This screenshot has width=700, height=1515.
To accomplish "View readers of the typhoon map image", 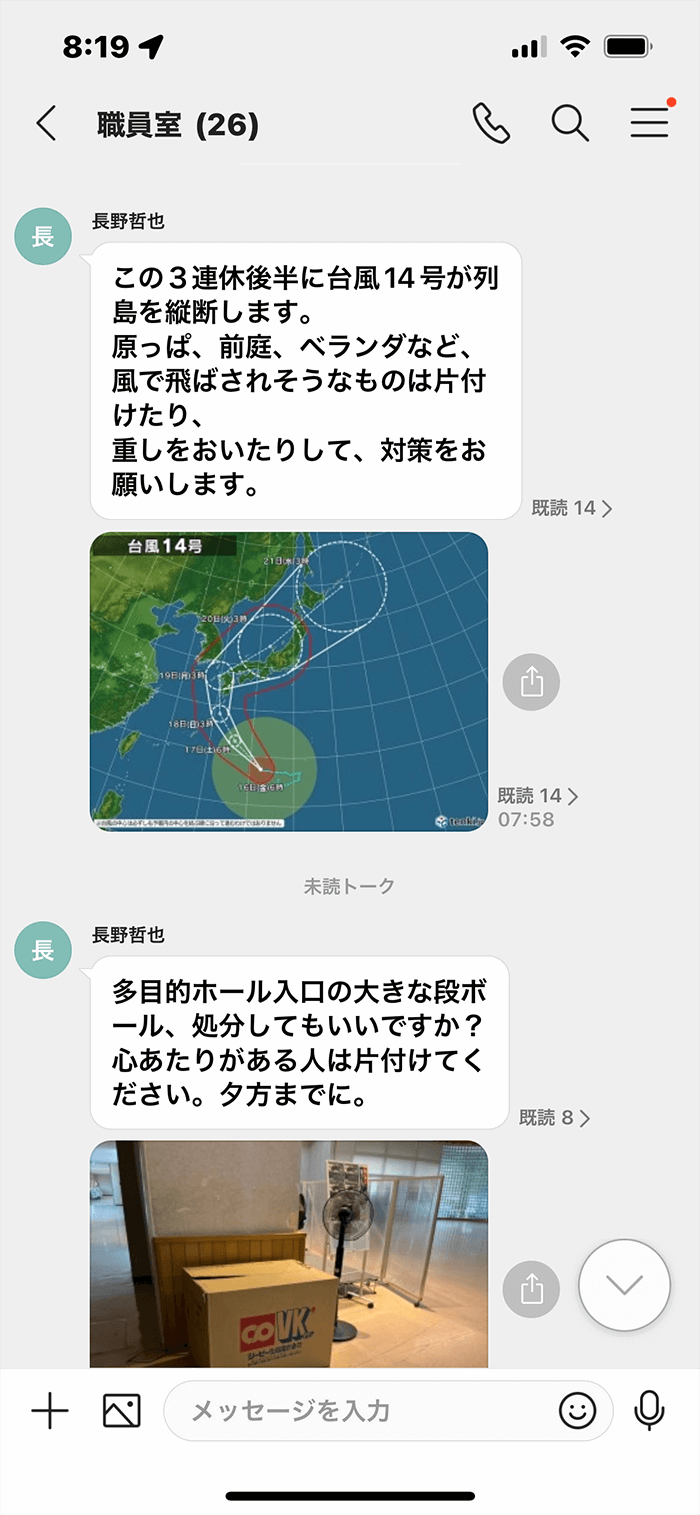I will (538, 796).
